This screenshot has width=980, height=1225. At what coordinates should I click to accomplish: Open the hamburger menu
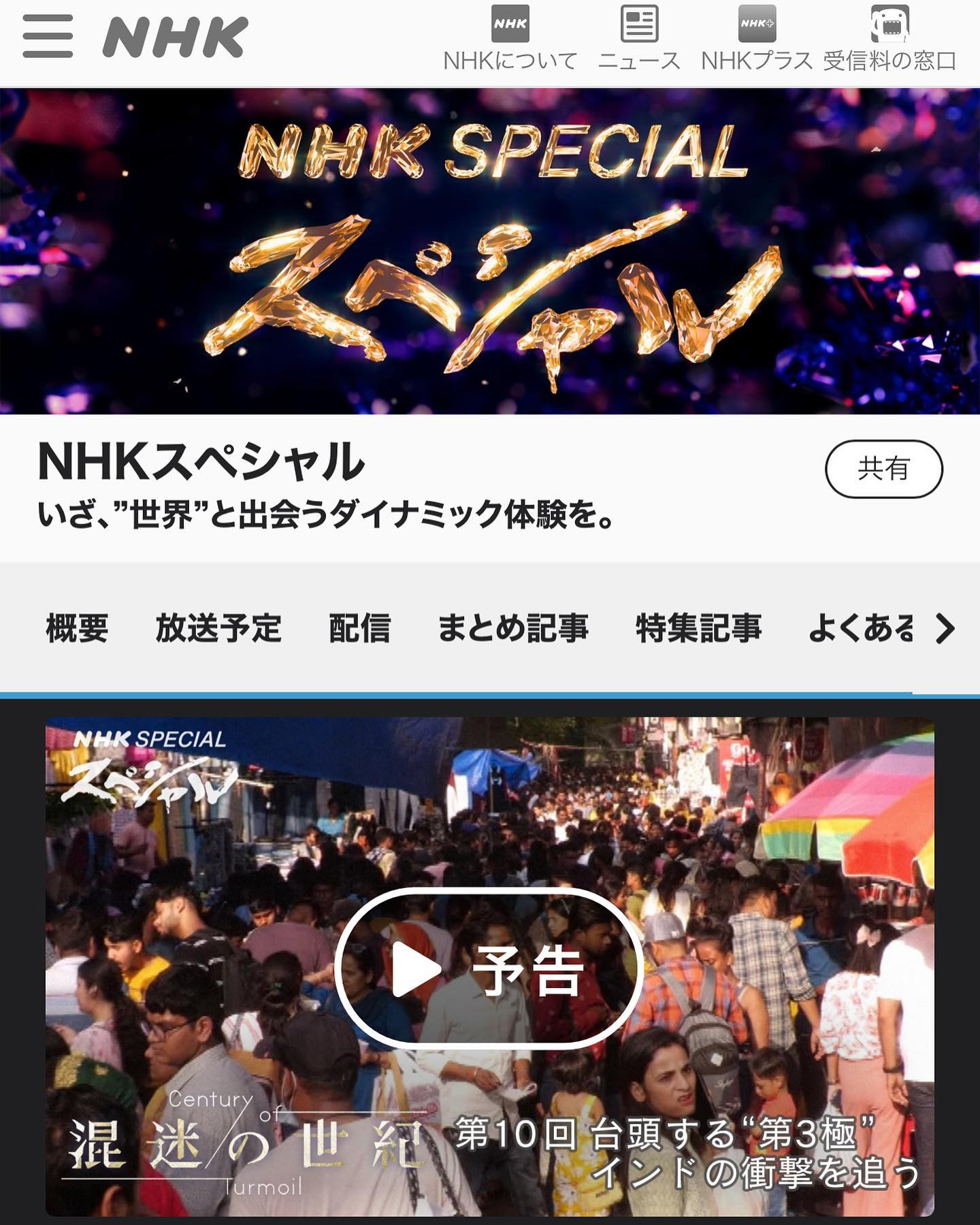click(x=48, y=37)
